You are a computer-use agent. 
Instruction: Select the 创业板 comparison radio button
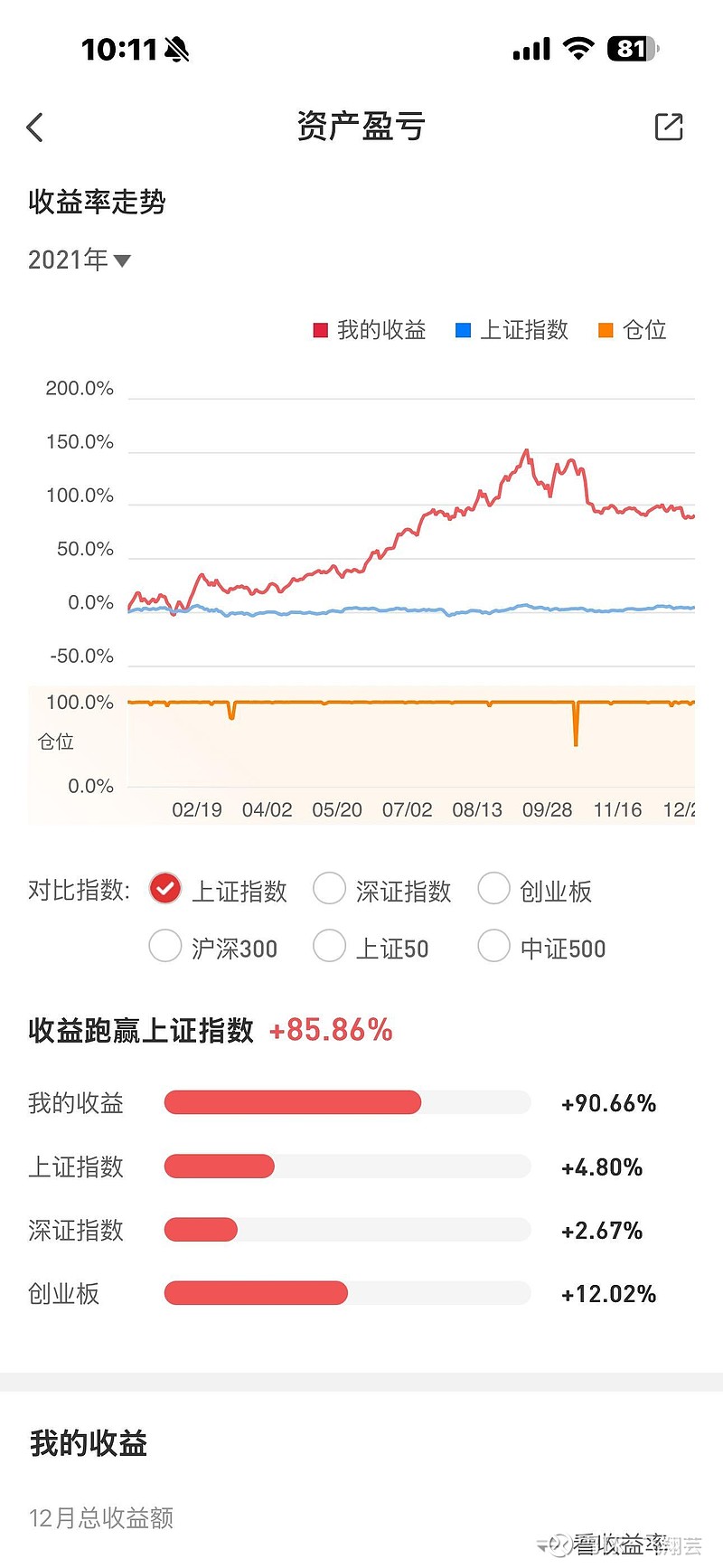tap(493, 889)
